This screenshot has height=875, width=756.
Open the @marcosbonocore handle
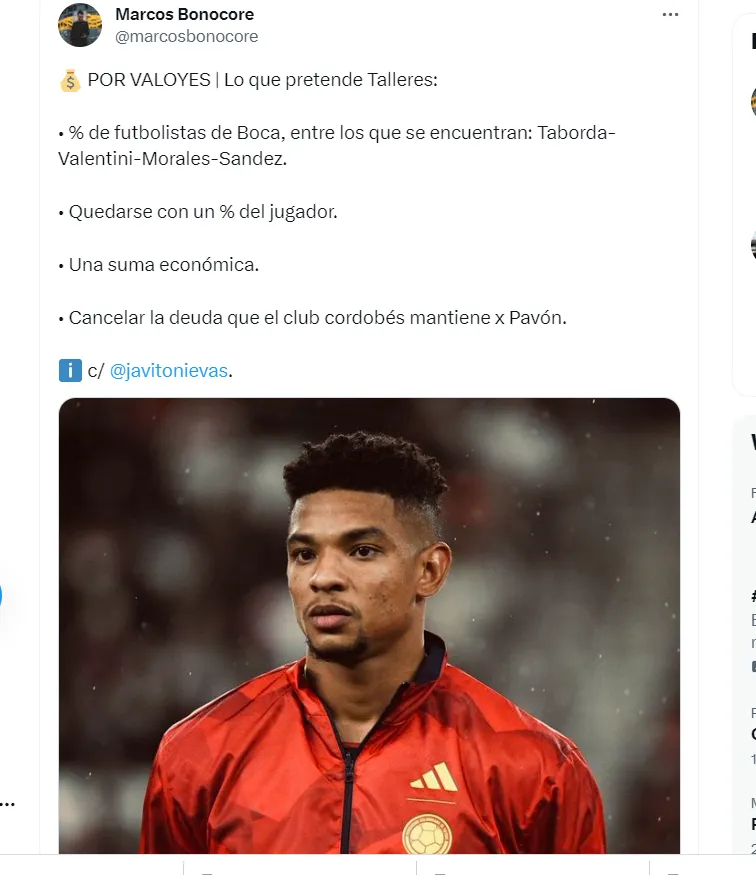186,36
